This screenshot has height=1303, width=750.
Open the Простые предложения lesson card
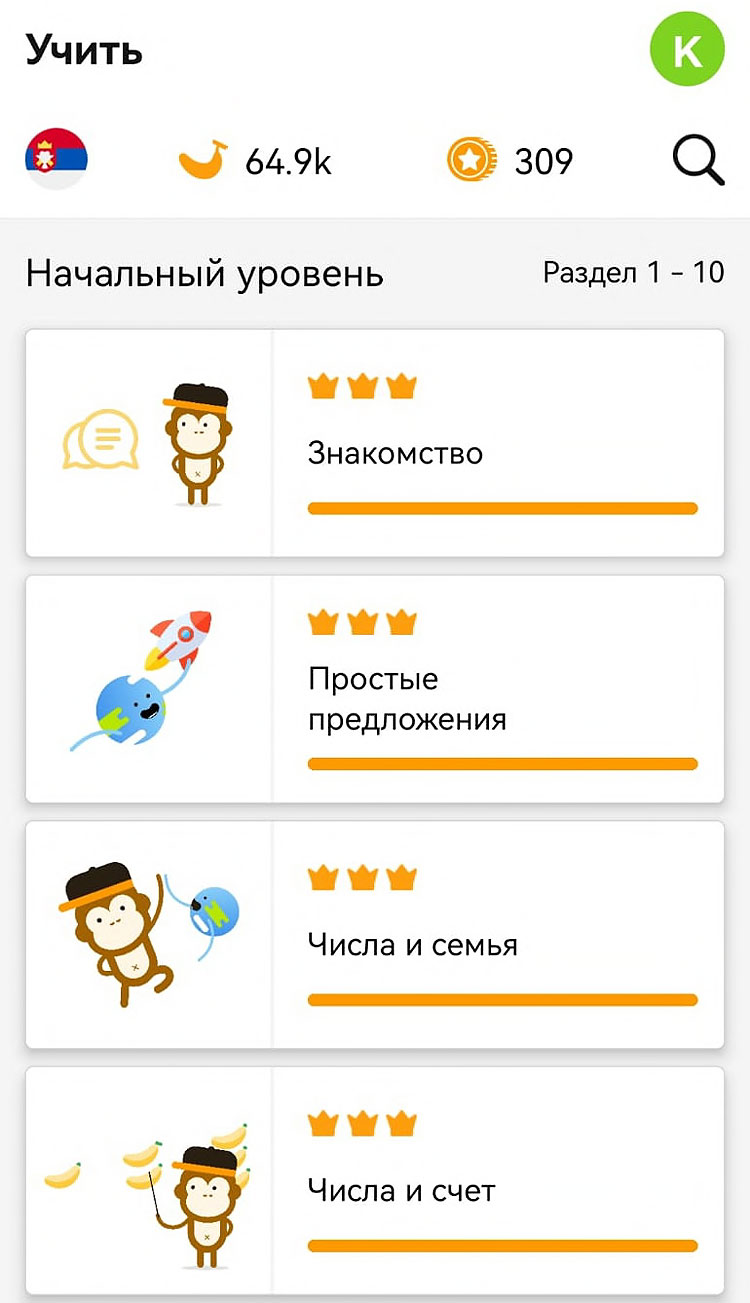click(375, 689)
